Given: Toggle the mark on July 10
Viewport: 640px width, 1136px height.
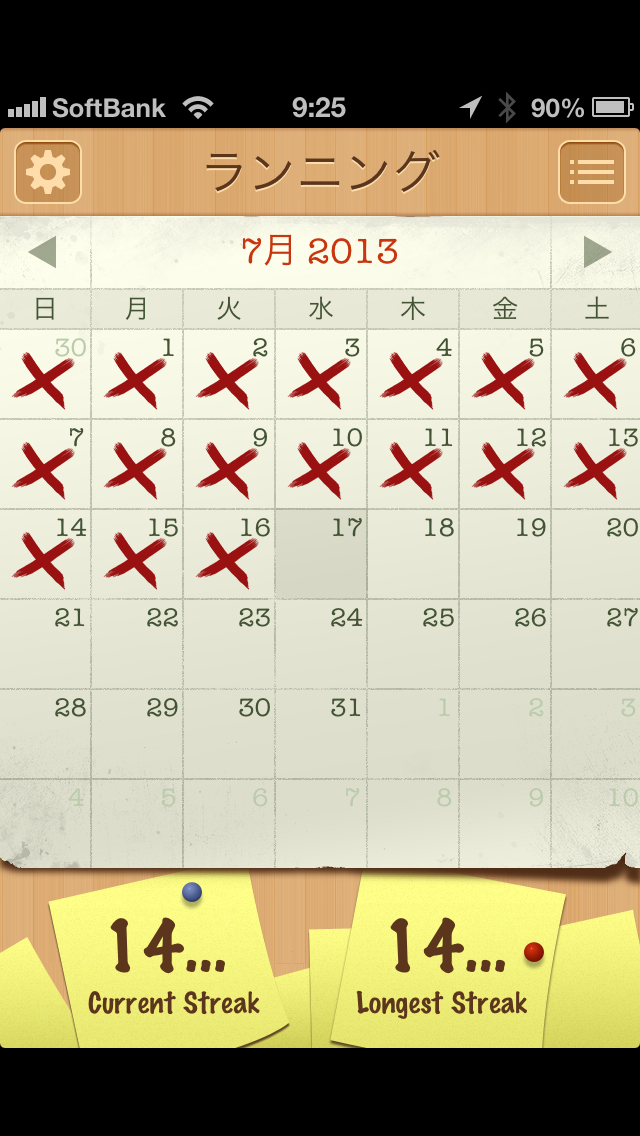Looking at the screenshot, I should pos(321,465).
